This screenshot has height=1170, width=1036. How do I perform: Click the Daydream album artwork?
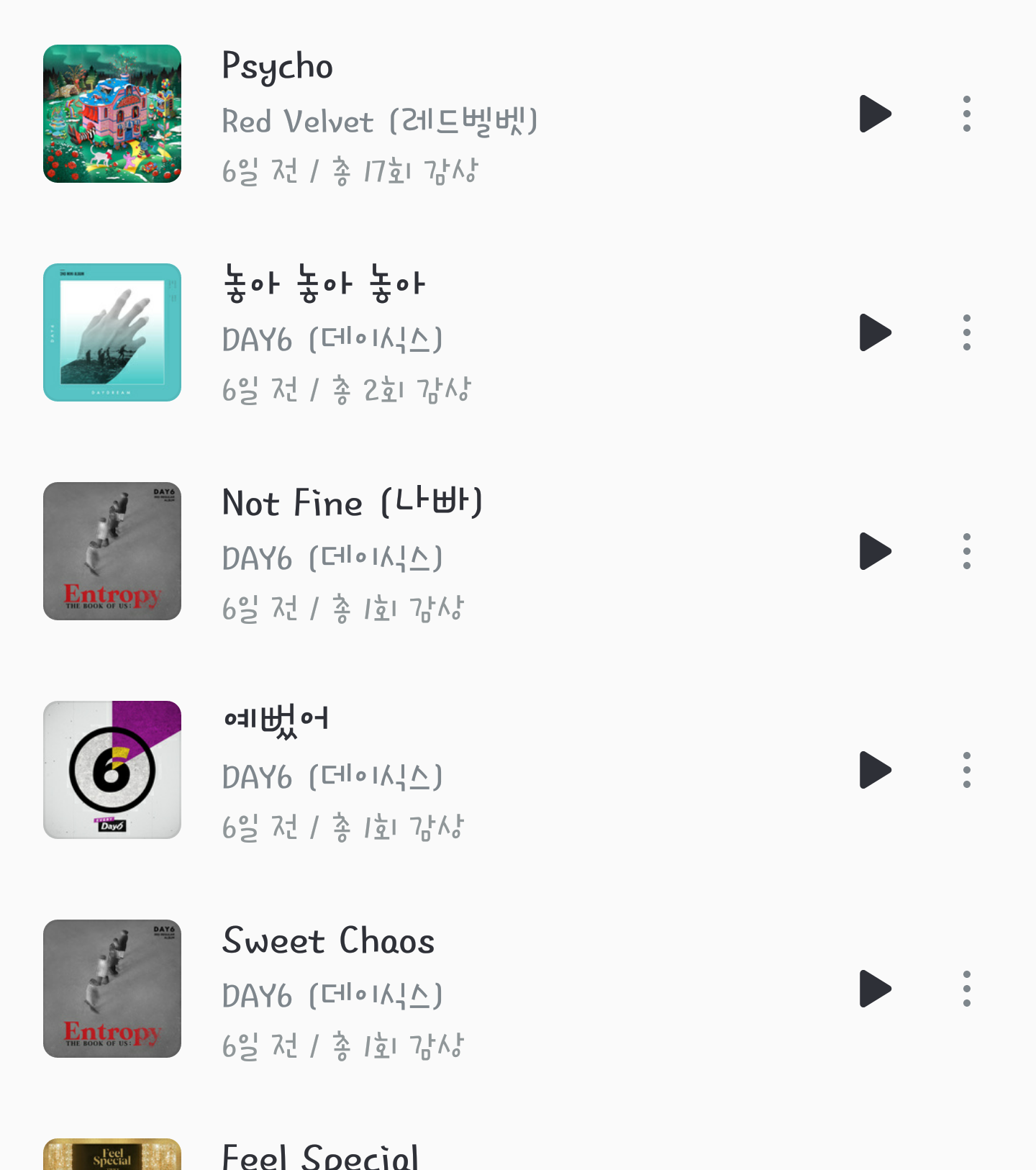[112, 332]
